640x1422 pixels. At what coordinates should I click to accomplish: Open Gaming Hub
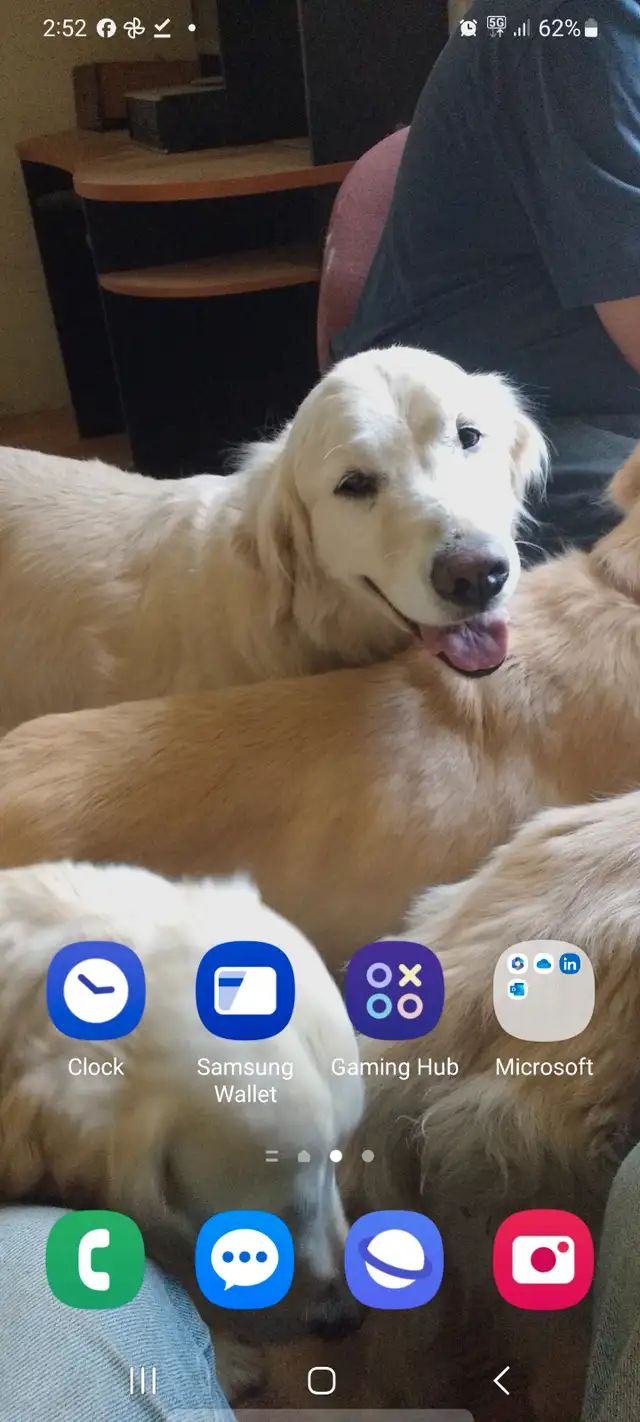[x=394, y=991]
